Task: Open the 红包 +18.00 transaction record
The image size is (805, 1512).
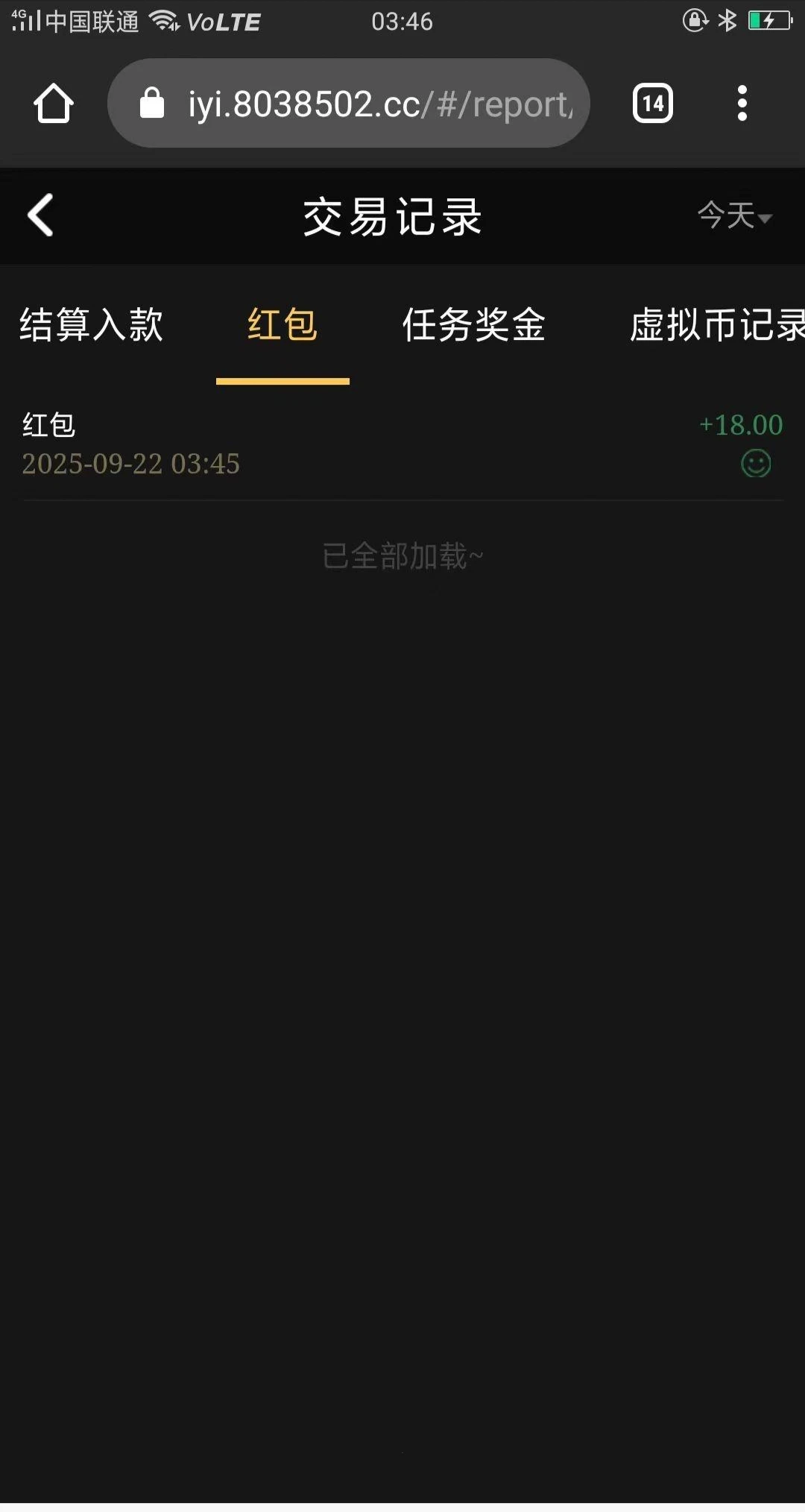Action: 402,444
